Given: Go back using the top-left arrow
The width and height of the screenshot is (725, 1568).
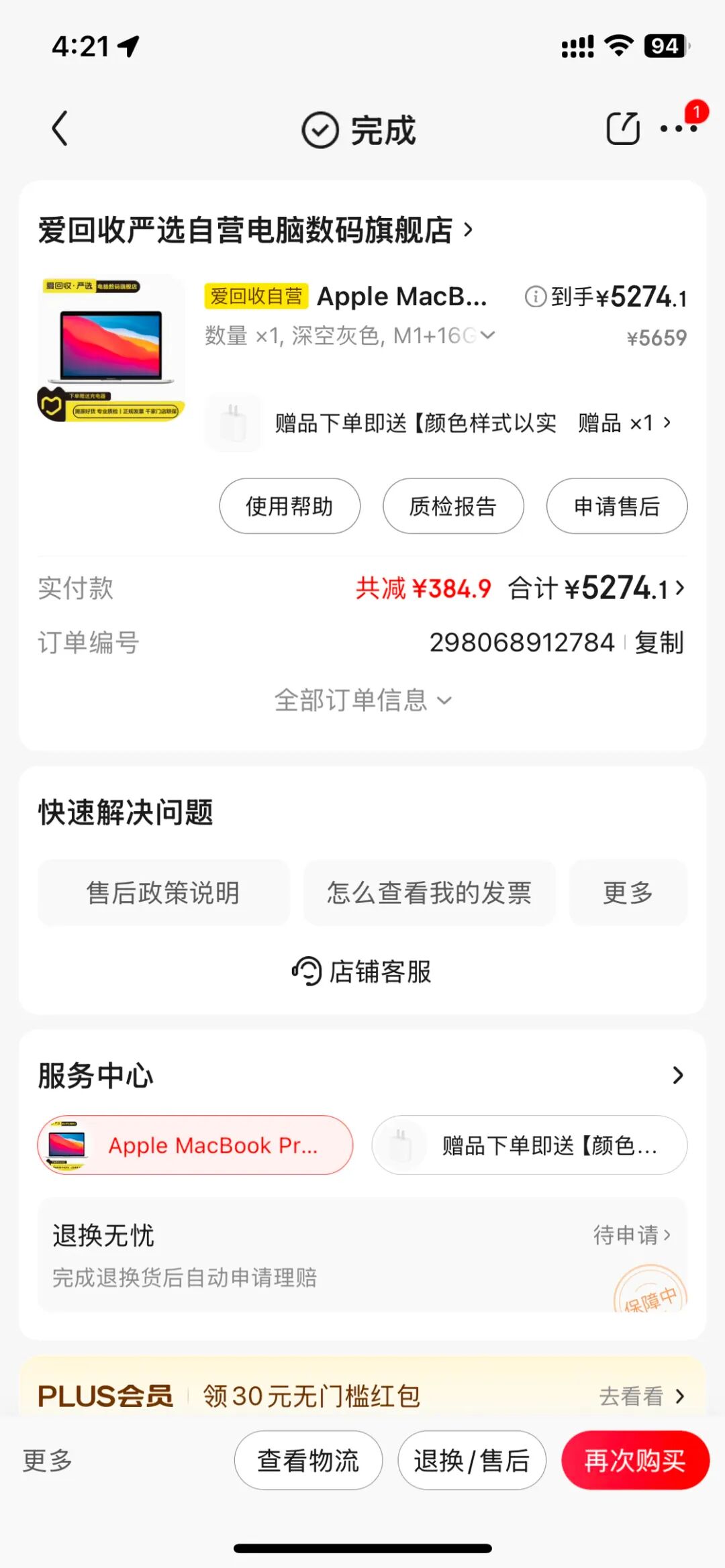Looking at the screenshot, I should (x=60, y=128).
